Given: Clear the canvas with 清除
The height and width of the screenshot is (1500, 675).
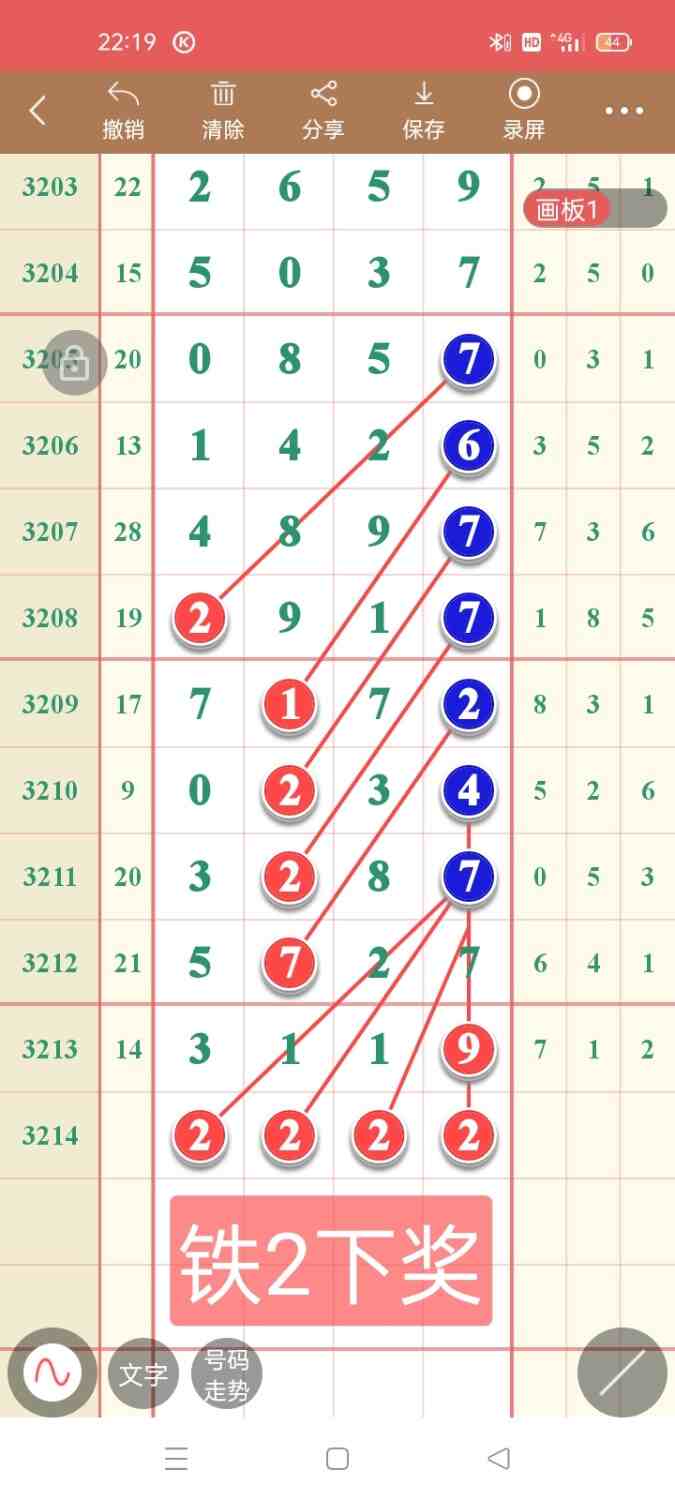Looking at the screenshot, I should [223, 111].
